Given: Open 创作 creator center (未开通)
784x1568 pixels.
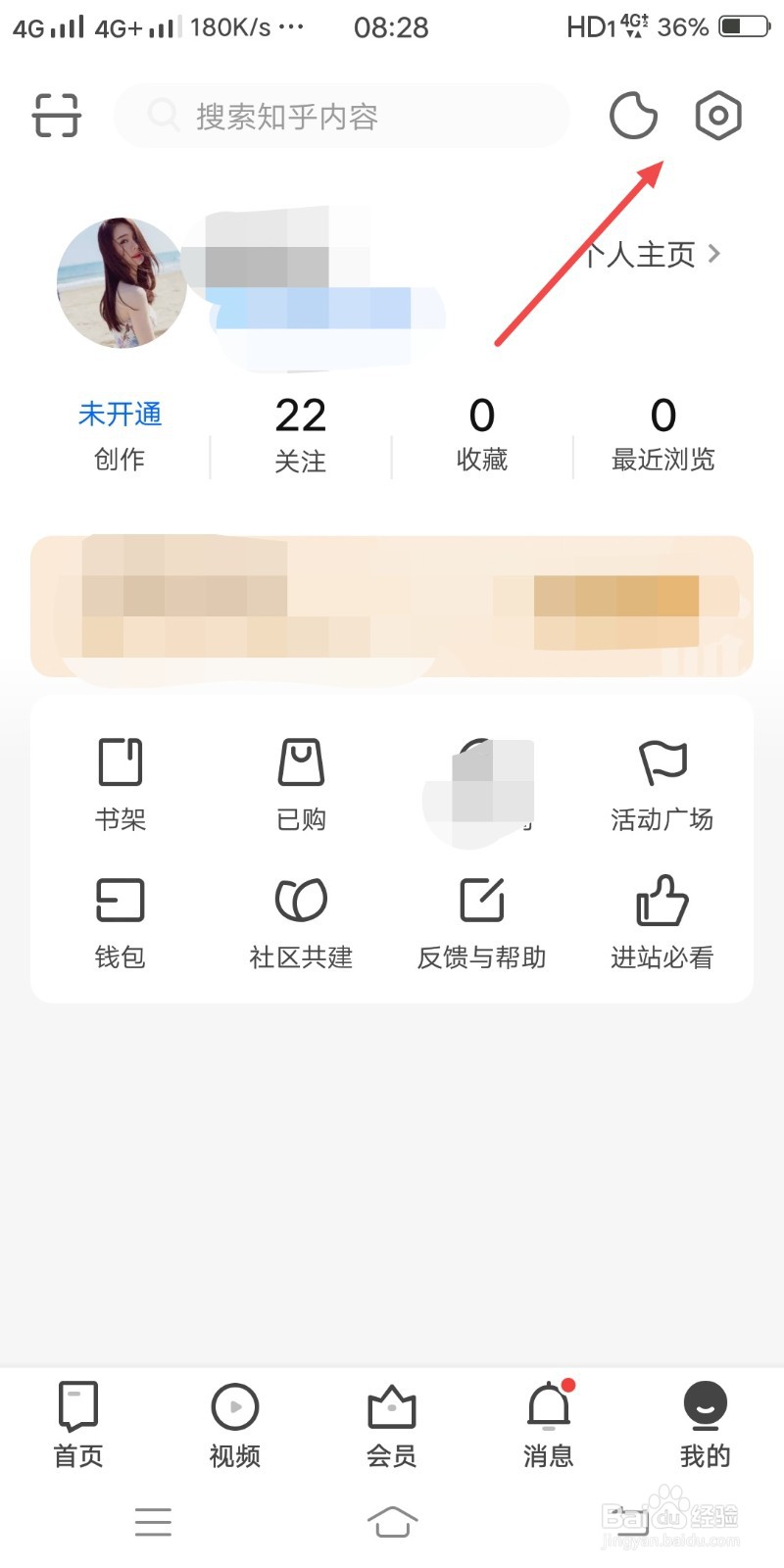Looking at the screenshot, I should click(x=120, y=436).
